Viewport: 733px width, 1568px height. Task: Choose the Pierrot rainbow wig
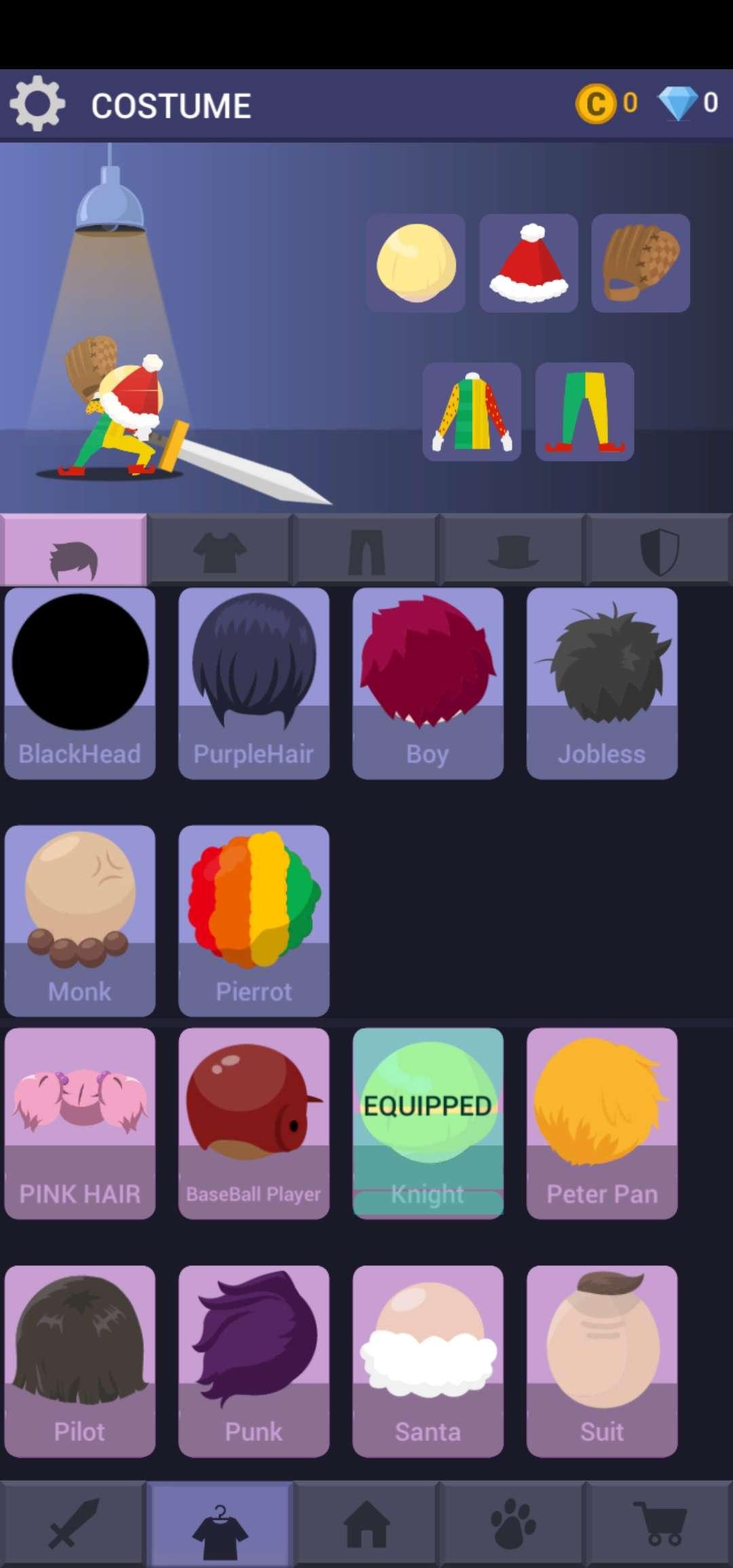tap(254, 920)
